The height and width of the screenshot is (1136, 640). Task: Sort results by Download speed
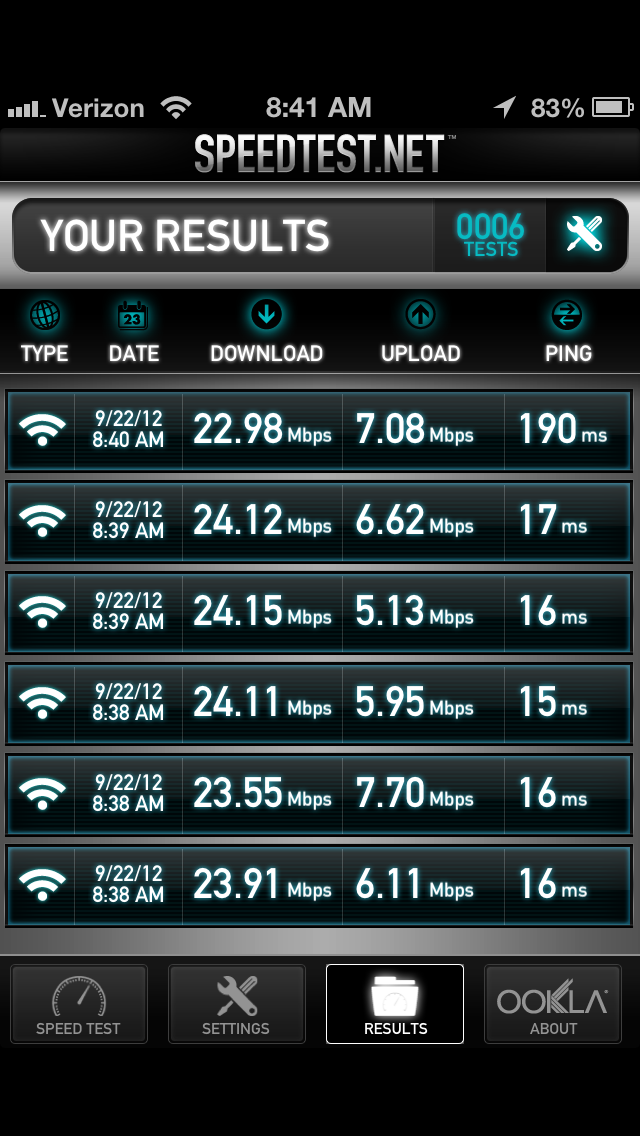[x=266, y=333]
